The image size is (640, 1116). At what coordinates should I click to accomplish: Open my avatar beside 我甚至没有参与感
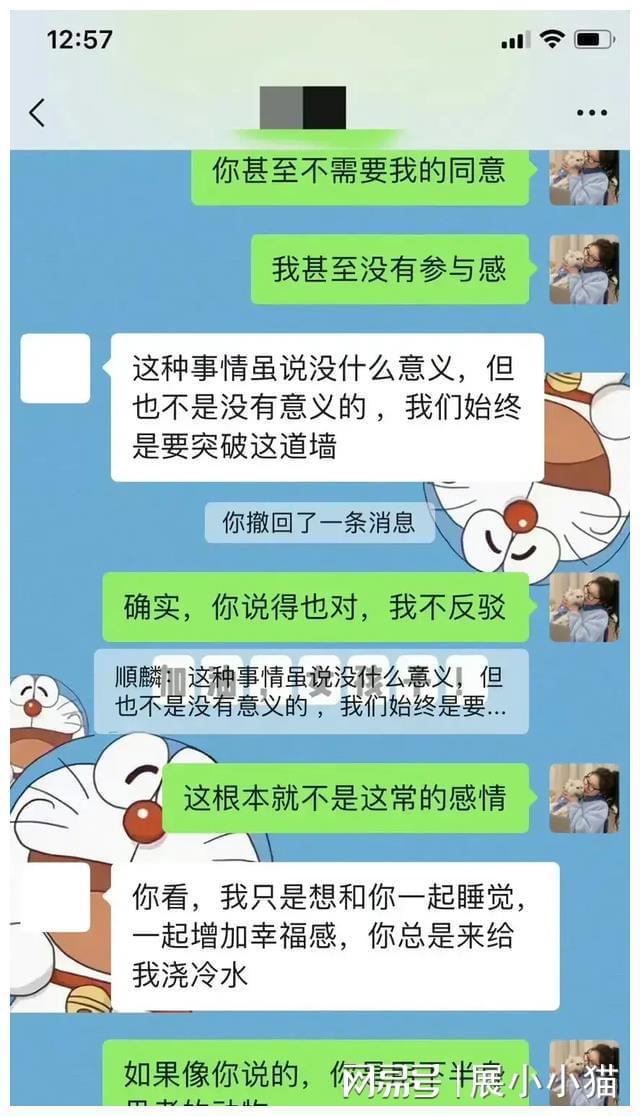point(584,269)
